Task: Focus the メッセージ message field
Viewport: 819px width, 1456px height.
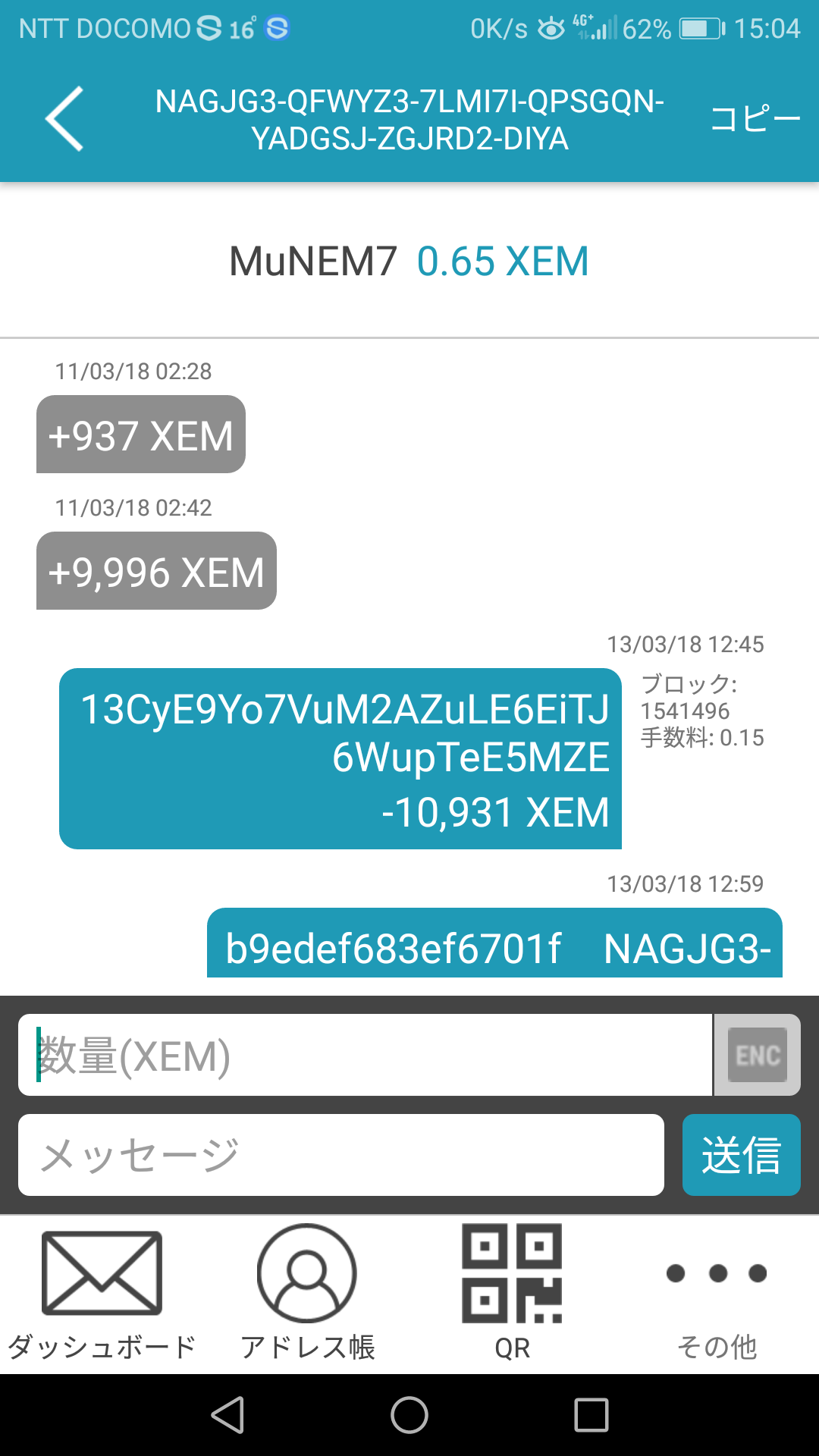Action: click(x=341, y=1155)
